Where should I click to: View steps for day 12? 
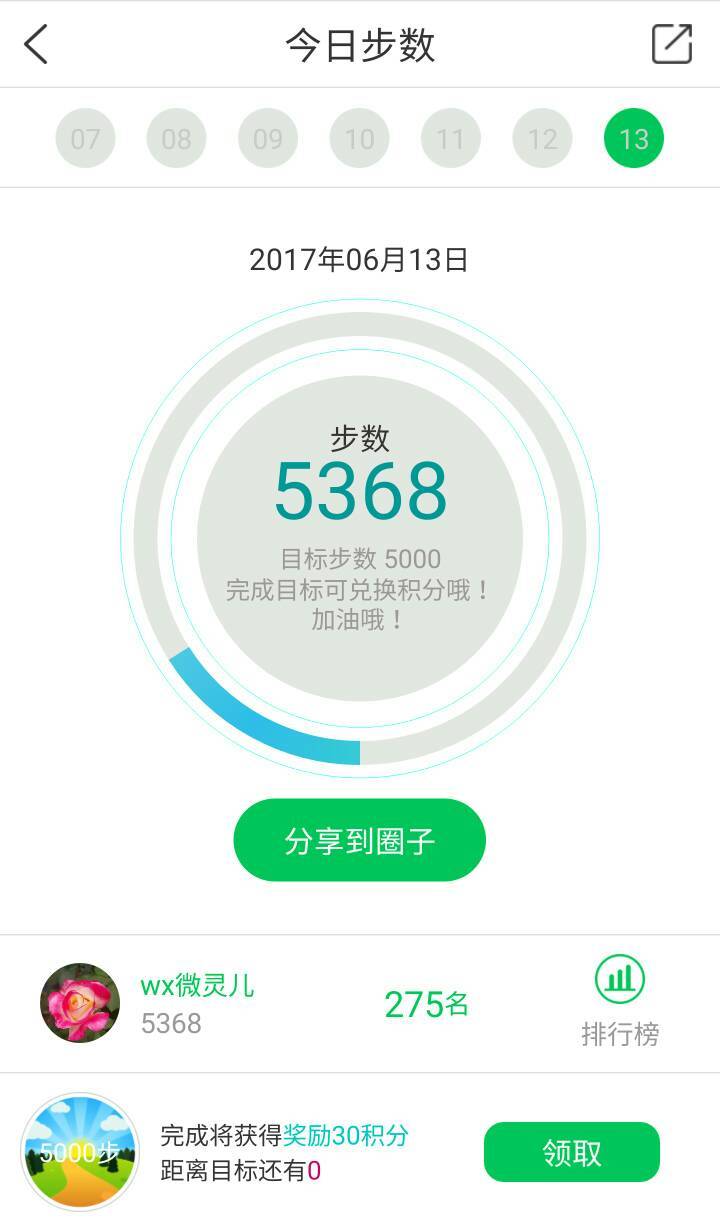(542, 138)
